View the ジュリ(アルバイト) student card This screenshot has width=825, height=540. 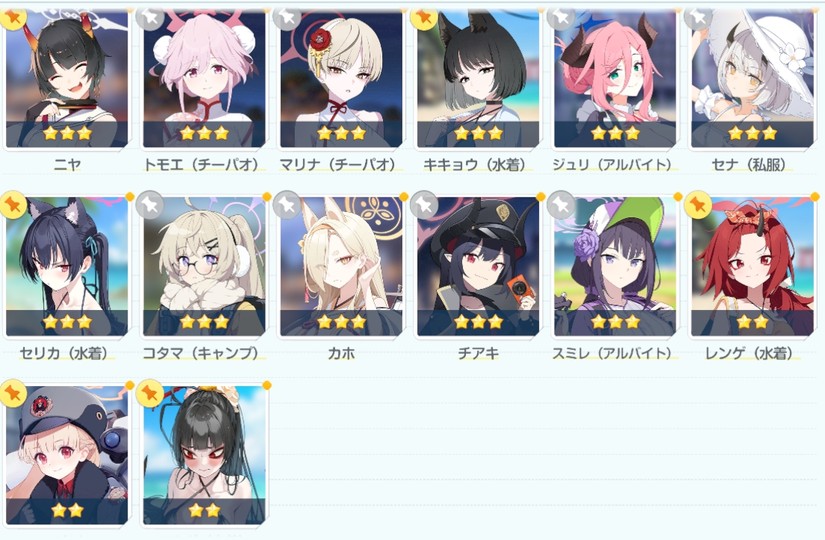pyautogui.click(x=615, y=75)
